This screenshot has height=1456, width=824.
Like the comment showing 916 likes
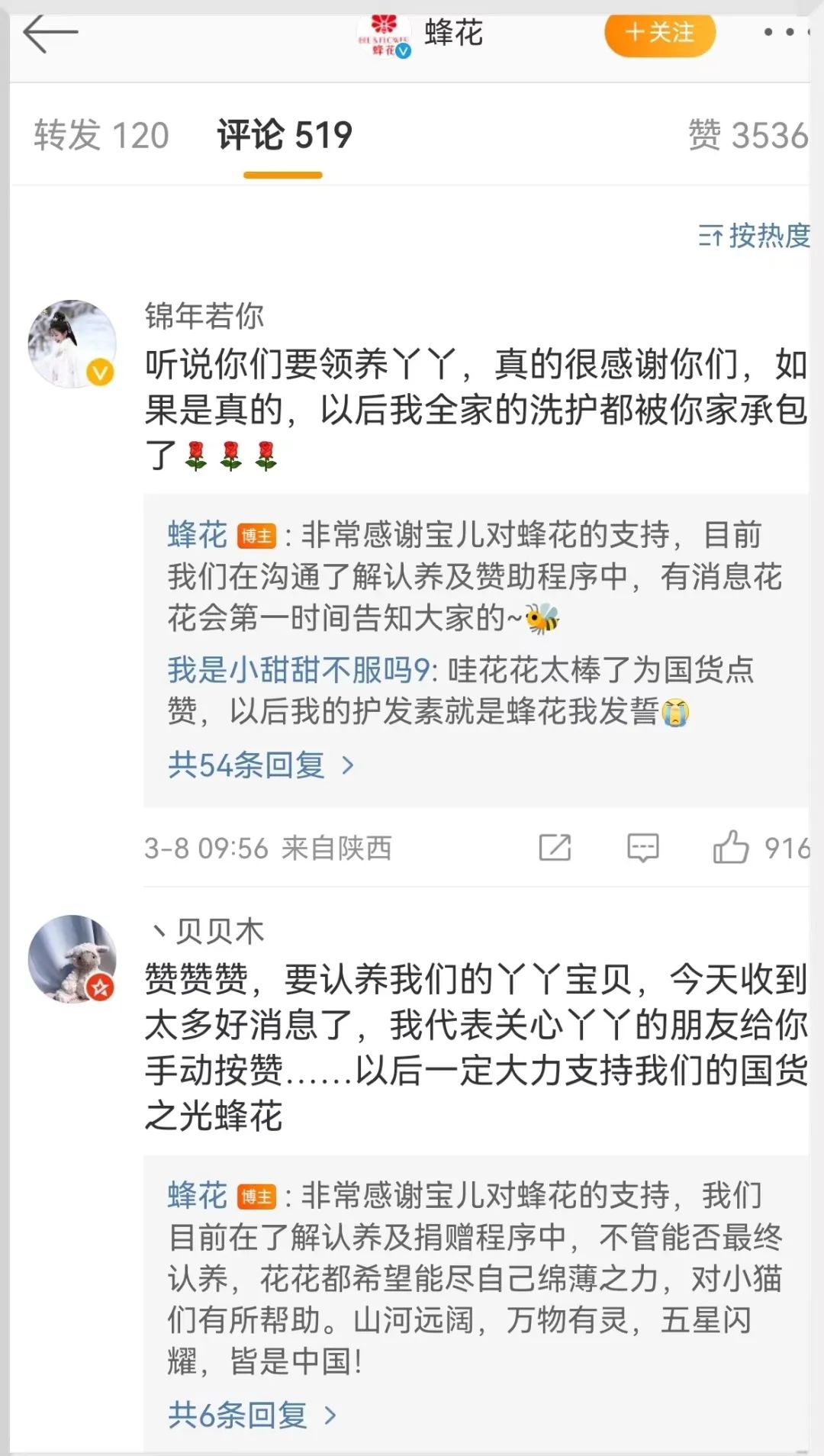click(x=733, y=847)
